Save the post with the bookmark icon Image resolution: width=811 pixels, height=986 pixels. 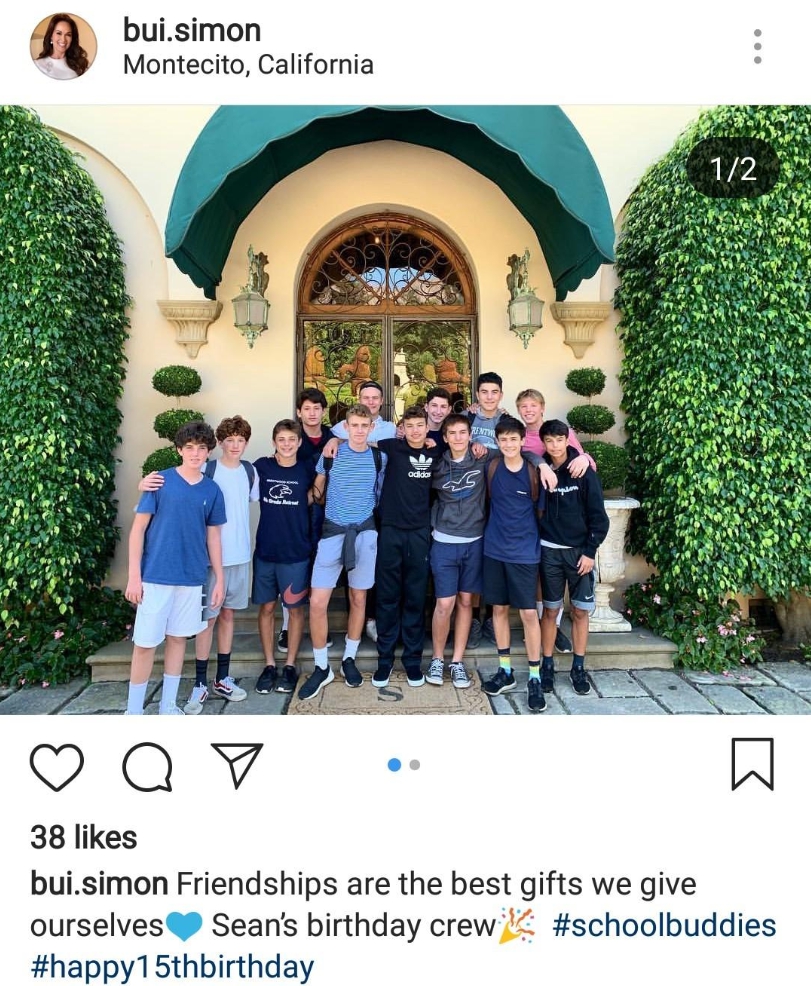[752, 764]
